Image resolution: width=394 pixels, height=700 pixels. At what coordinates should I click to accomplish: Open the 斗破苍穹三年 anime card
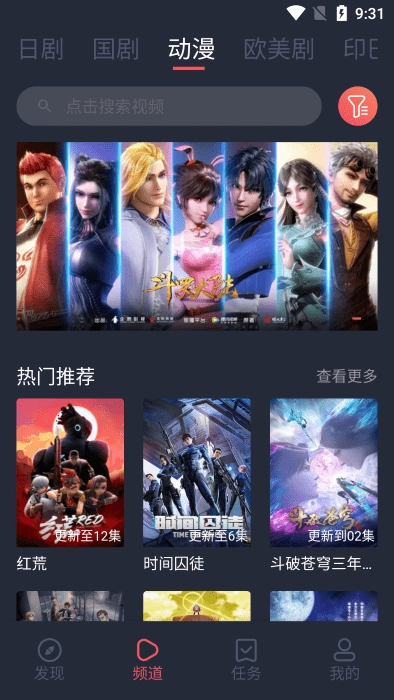pyautogui.click(x=324, y=485)
